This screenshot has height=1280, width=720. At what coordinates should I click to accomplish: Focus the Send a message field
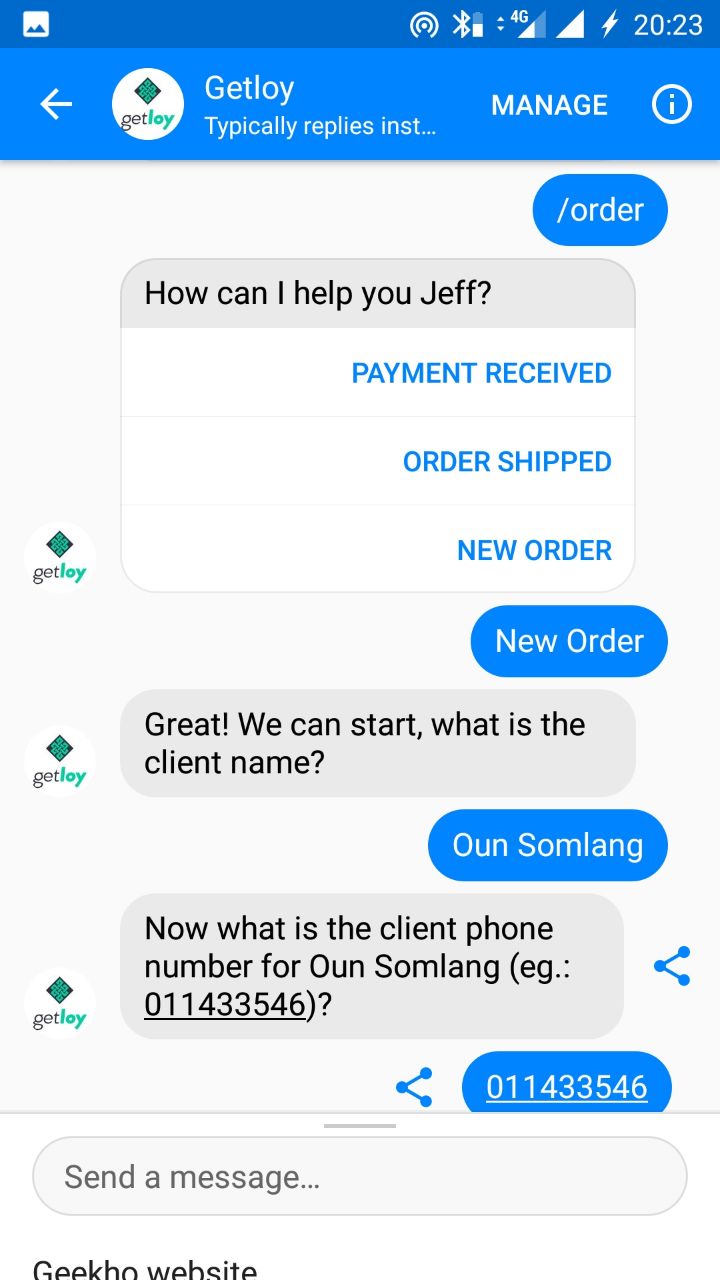pos(360,1177)
